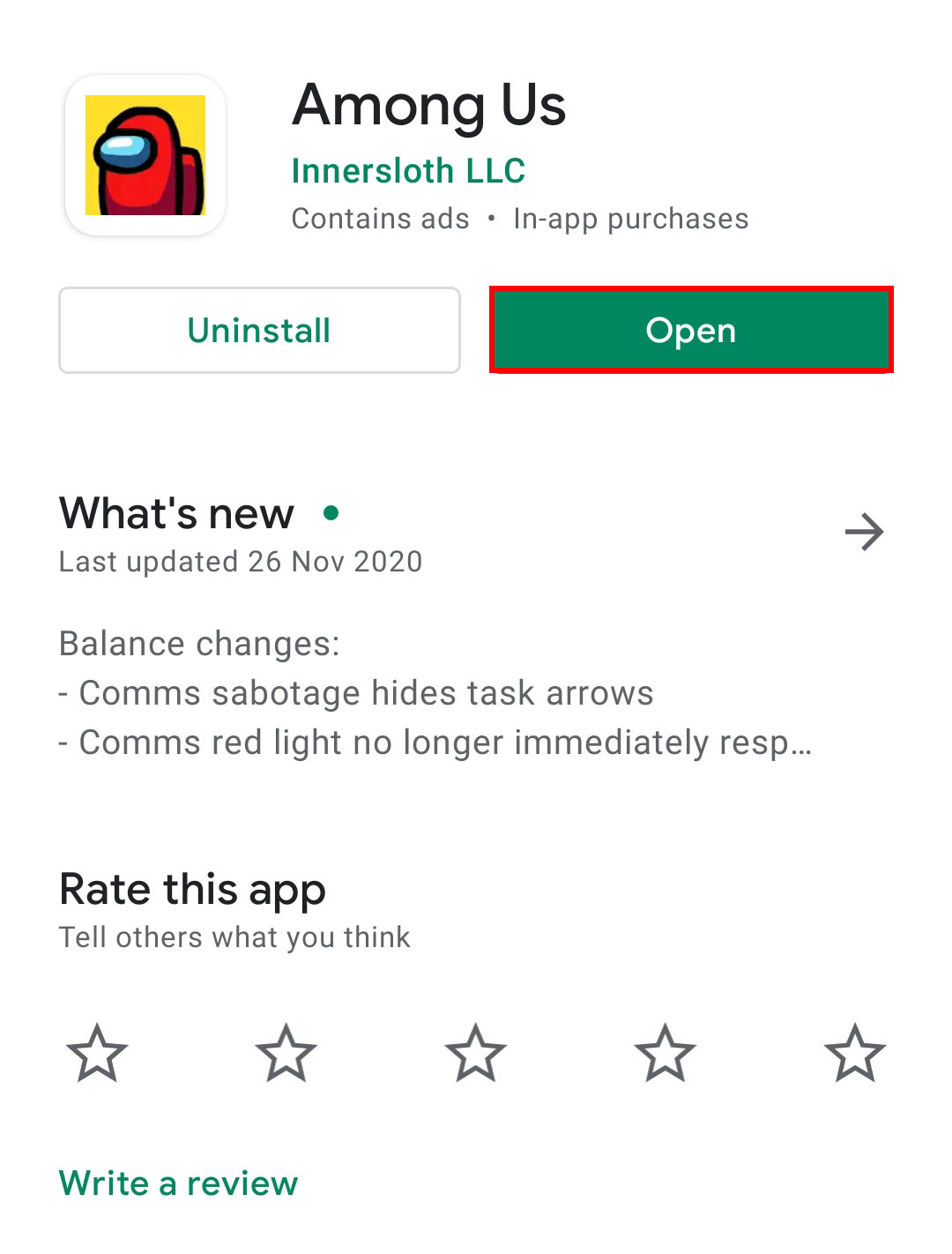Uninstall Among Us
952x1254 pixels.
[x=259, y=330]
